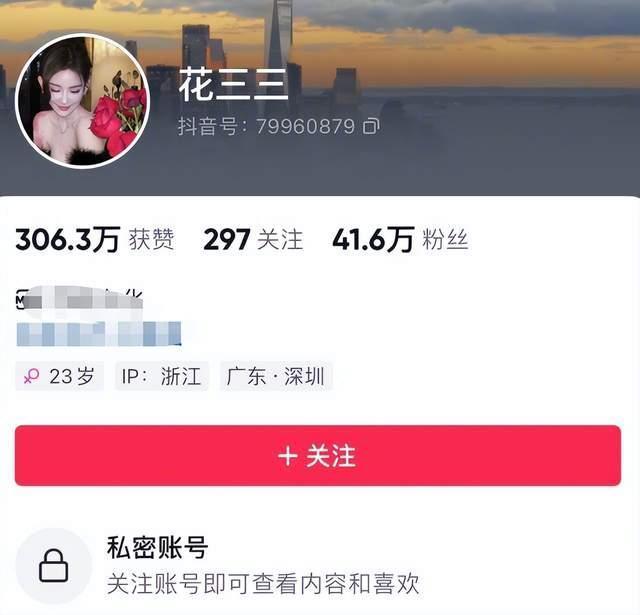Screen dimensions: 640x615
Task: Follow 花三三 with the red 关注 button
Action: click(317, 456)
